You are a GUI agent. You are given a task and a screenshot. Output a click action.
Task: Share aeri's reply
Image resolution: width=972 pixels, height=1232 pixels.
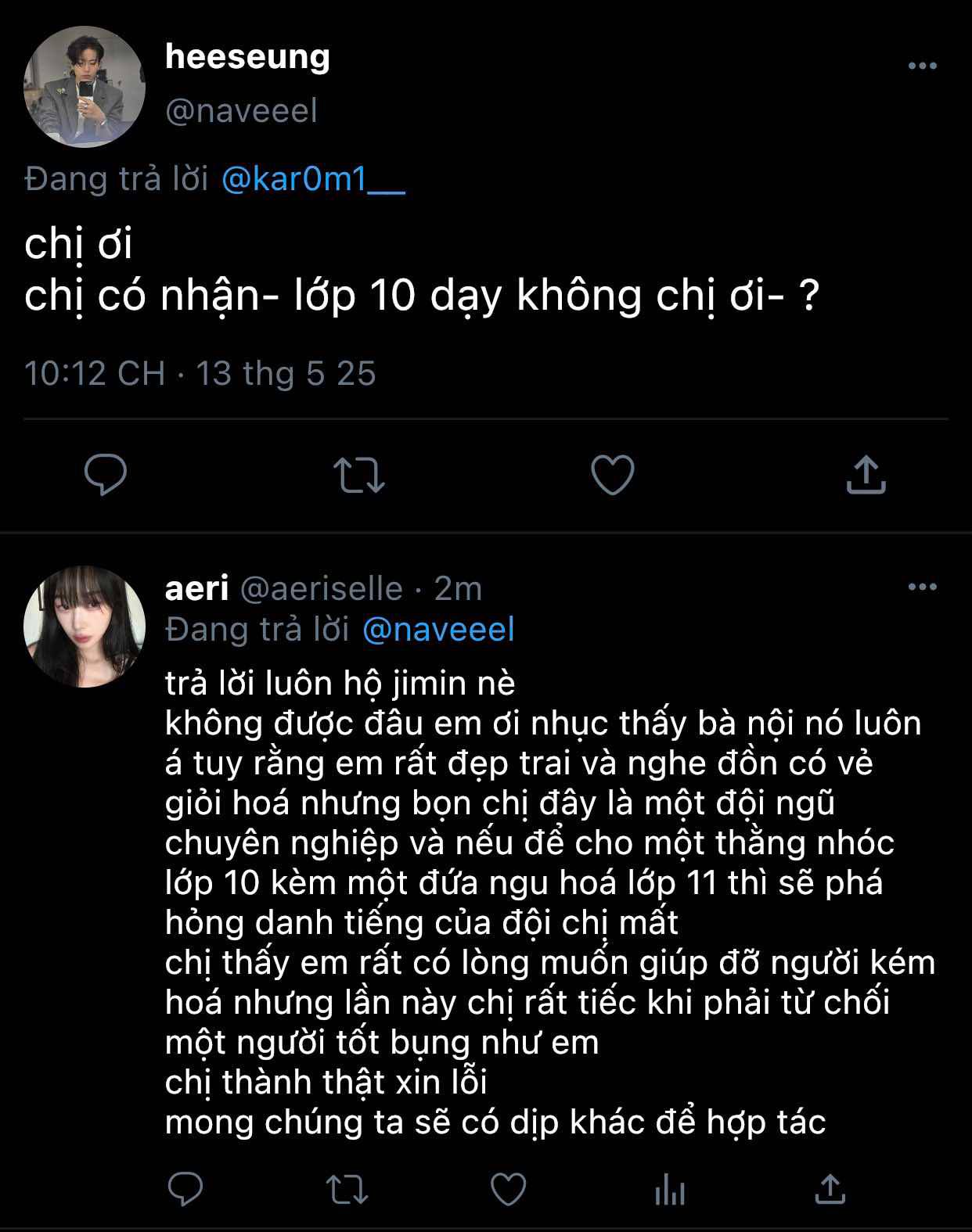click(830, 1189)
